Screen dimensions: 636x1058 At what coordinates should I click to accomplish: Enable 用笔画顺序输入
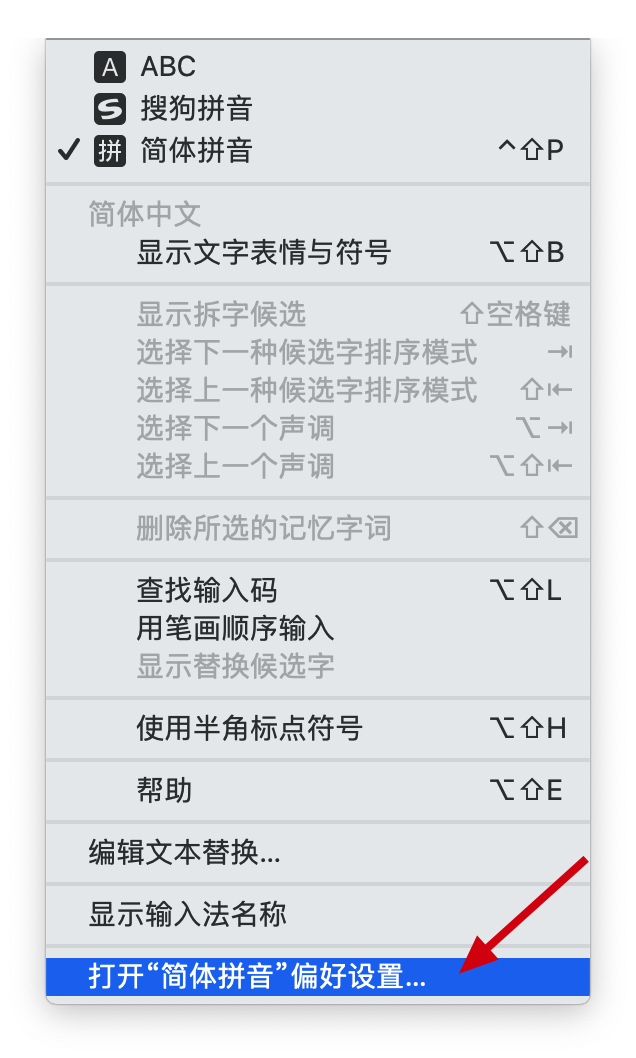235,628
